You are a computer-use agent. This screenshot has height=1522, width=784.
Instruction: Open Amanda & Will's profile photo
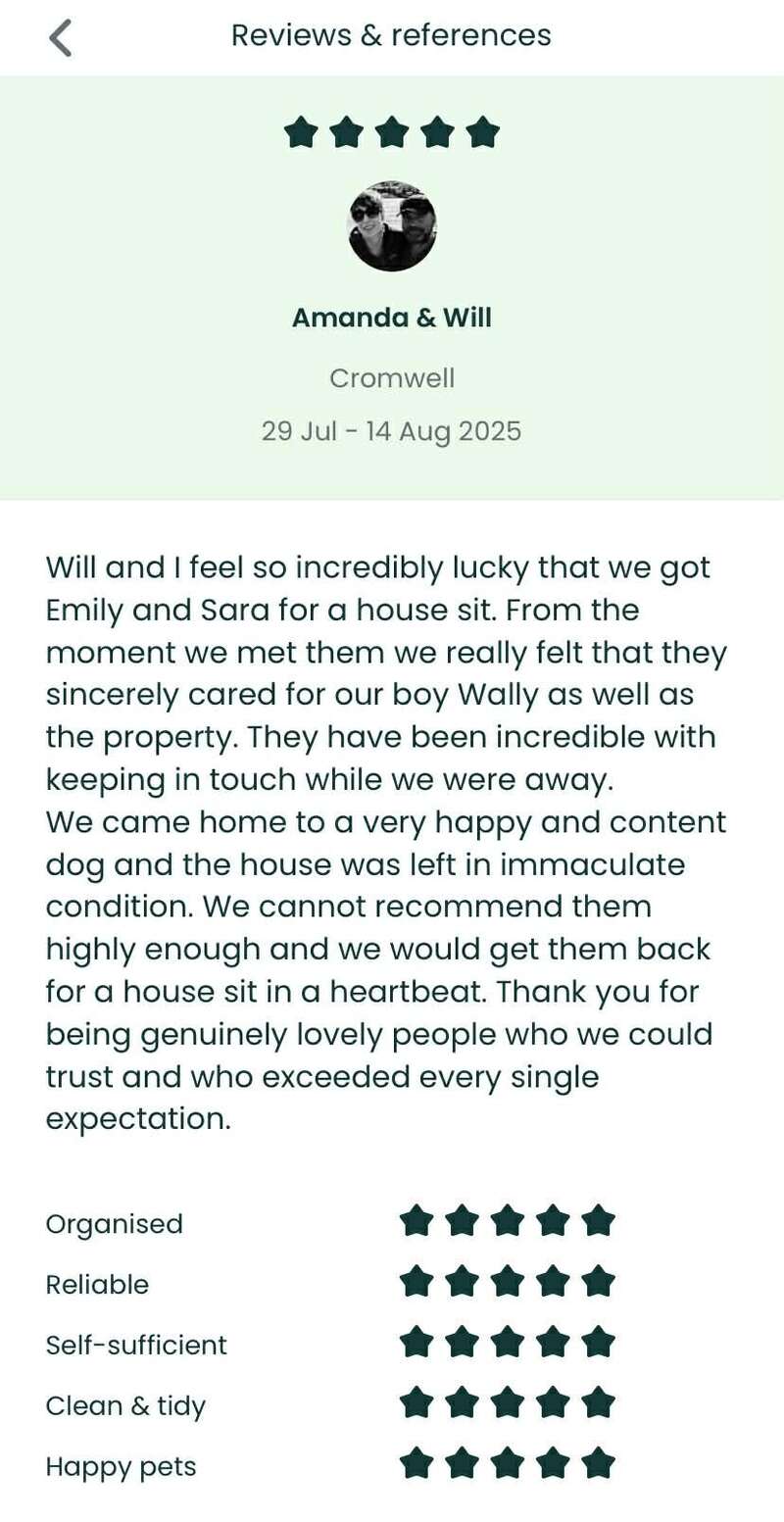[392, 226]
